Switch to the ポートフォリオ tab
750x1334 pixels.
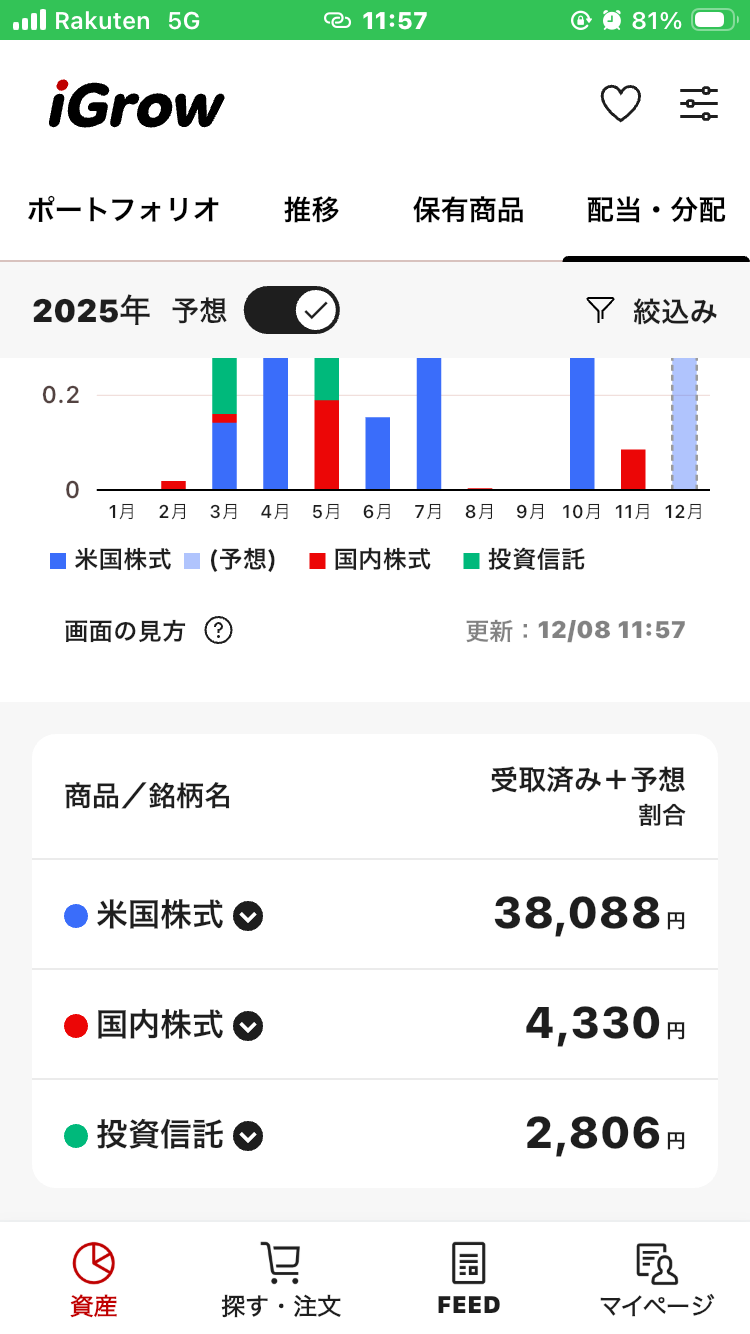tap(123, 210)
